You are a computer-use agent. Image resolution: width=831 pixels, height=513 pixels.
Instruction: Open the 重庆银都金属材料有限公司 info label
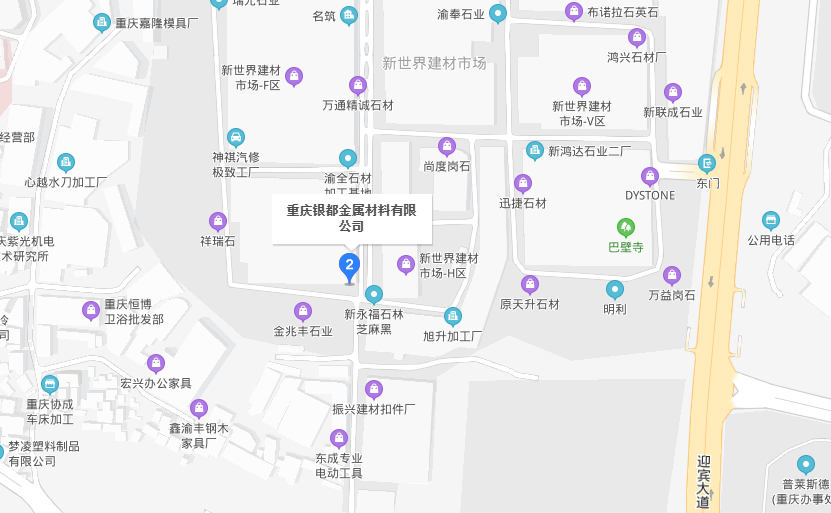pos(351,218)
